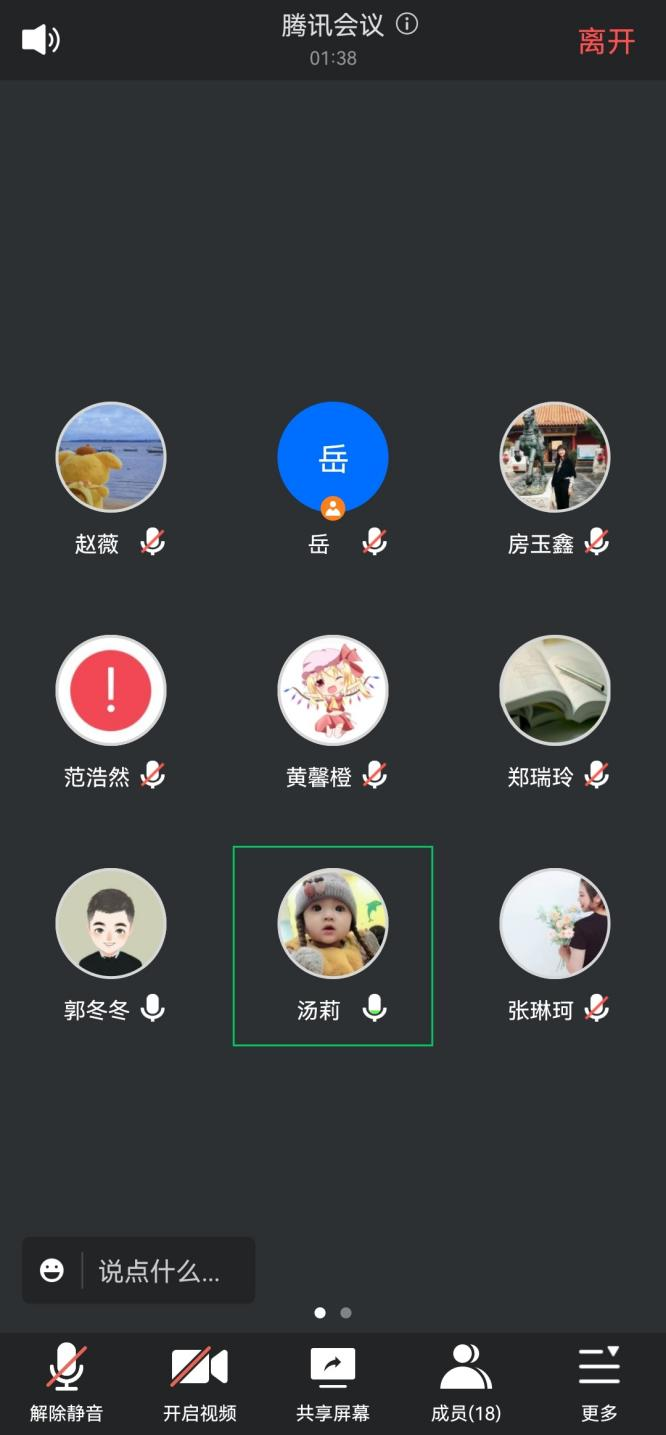The width and height of the screenshot is (666, 1435).
Task: Open 房玉鑫's participant tile
Action: pos(555,458)
